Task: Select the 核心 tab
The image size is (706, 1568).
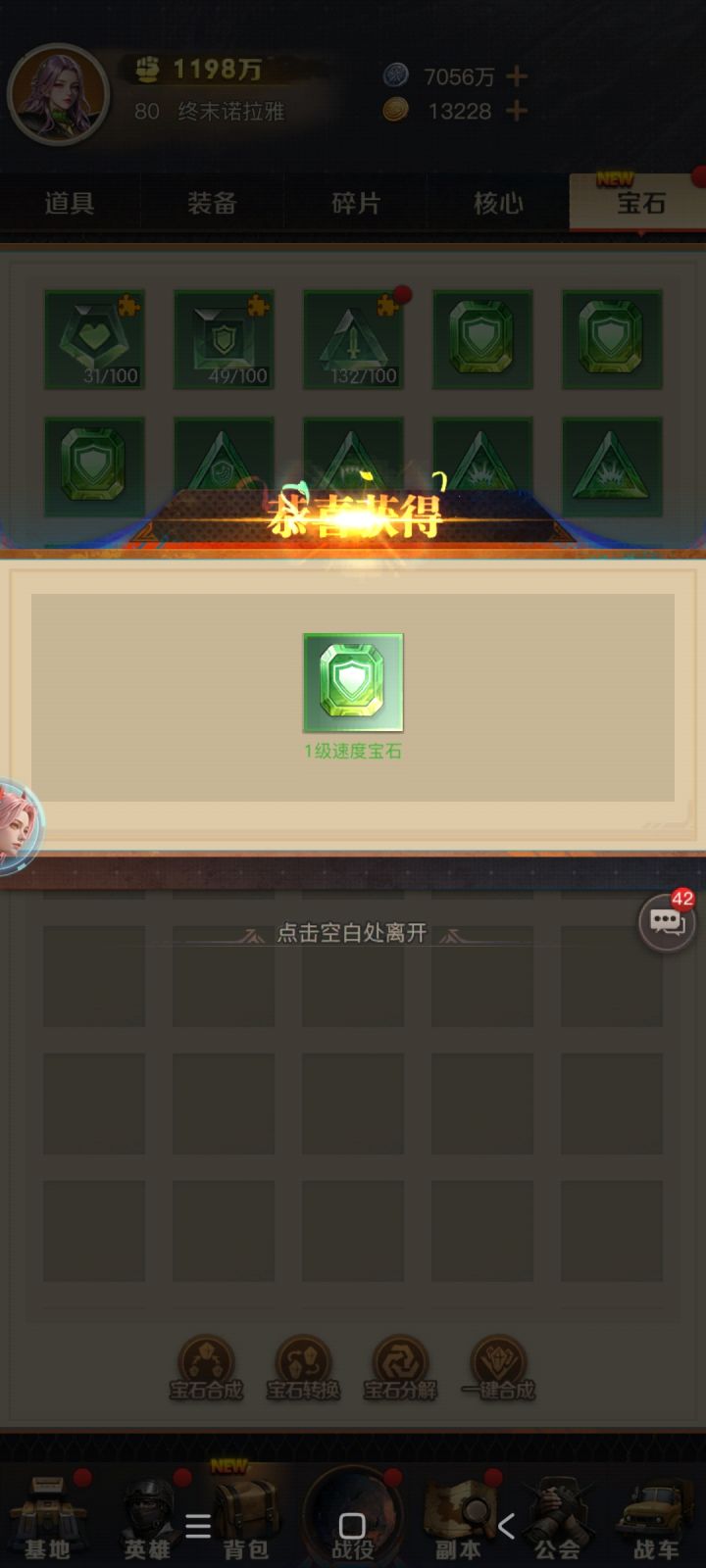Action: (x=498, y=203)
